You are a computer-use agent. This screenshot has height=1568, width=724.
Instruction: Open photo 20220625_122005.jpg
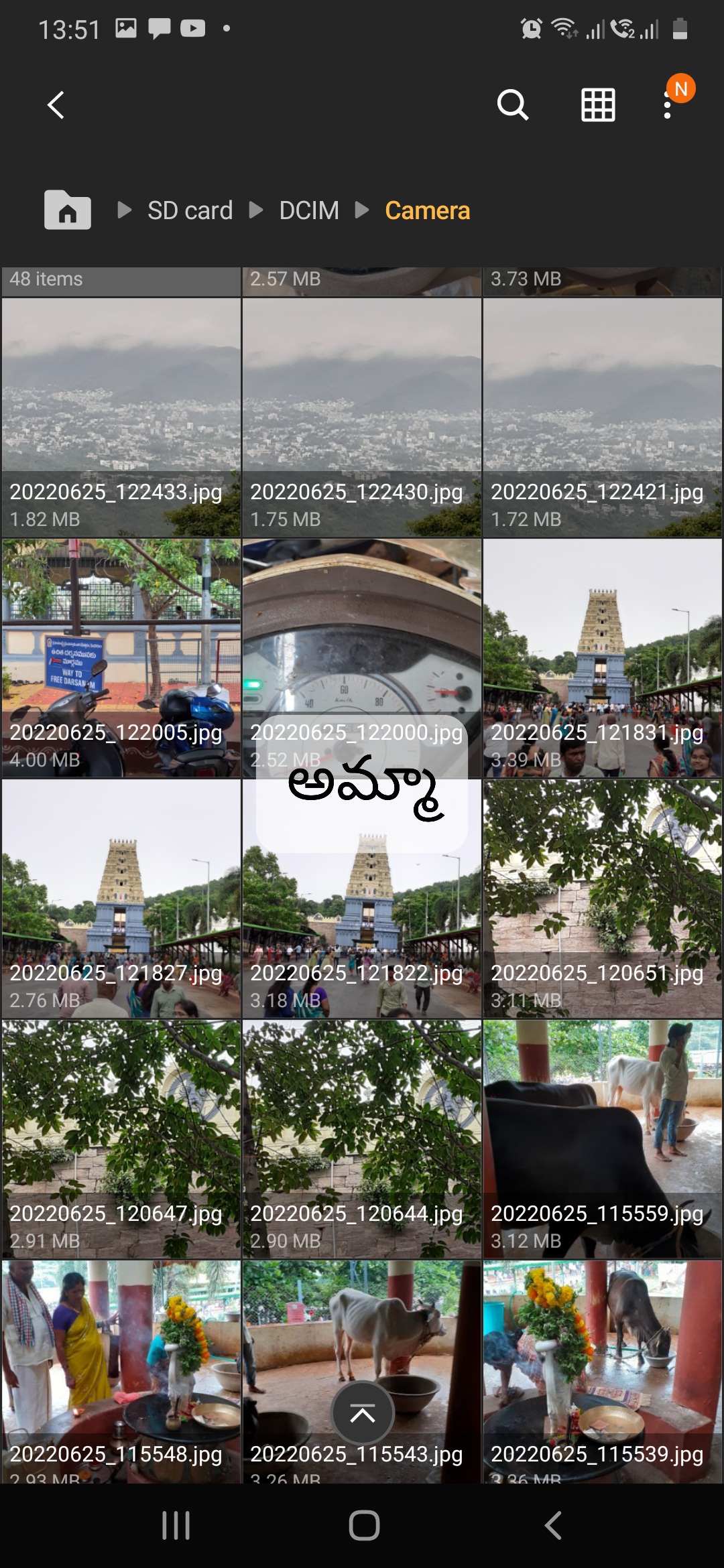coord(121,658)
